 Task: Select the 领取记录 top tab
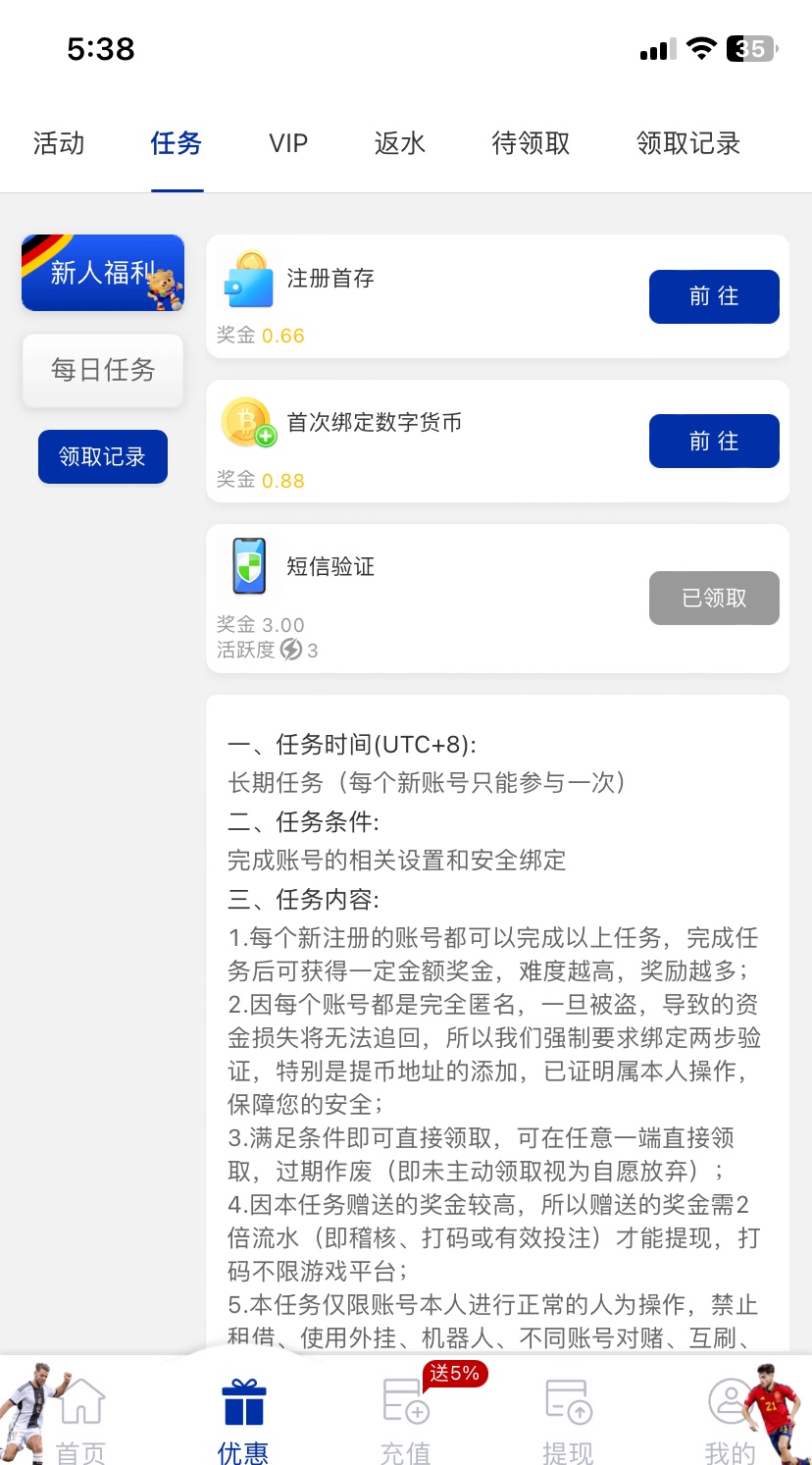(688, 143)
